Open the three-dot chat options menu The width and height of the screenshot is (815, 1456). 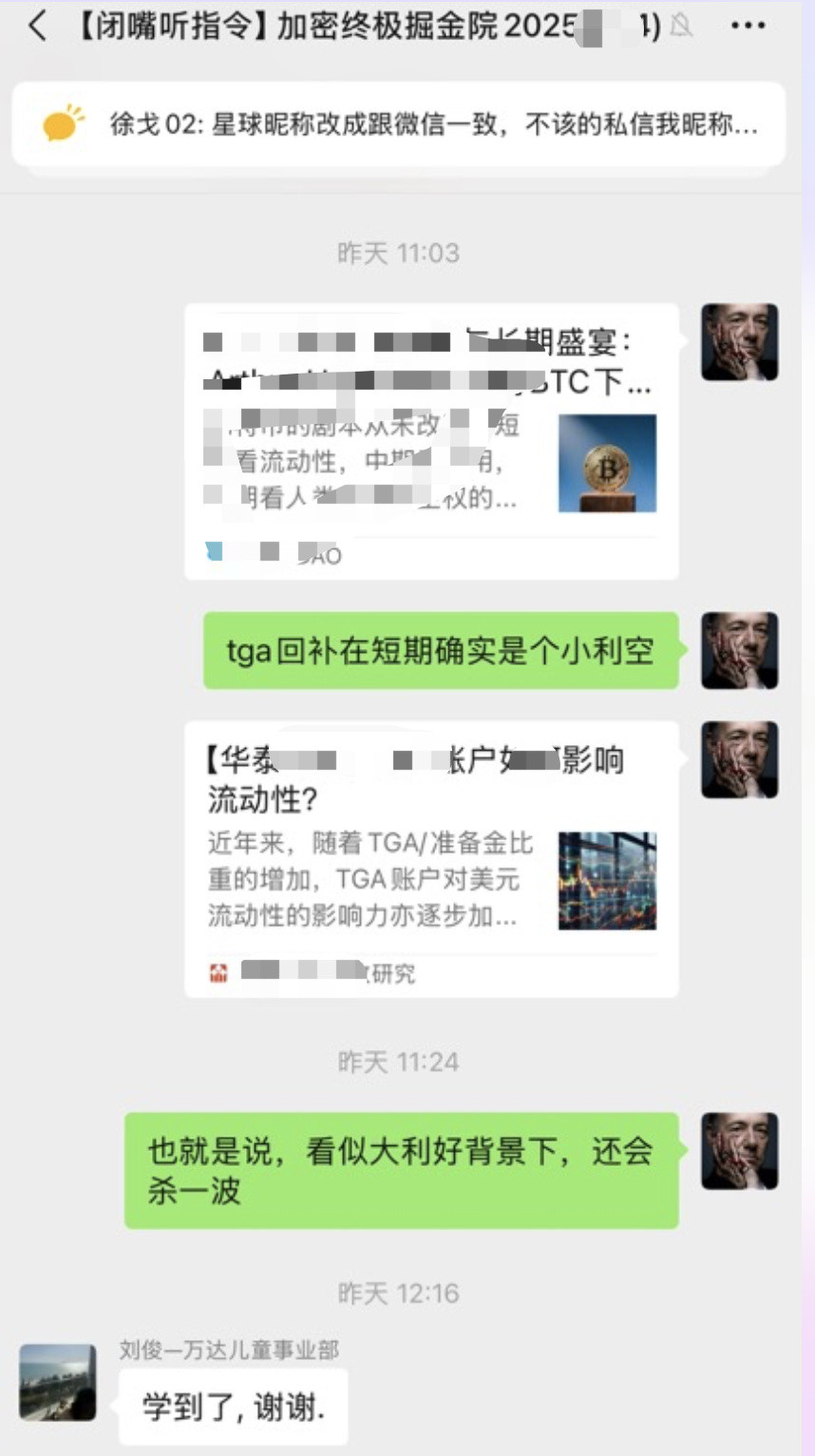748,27
